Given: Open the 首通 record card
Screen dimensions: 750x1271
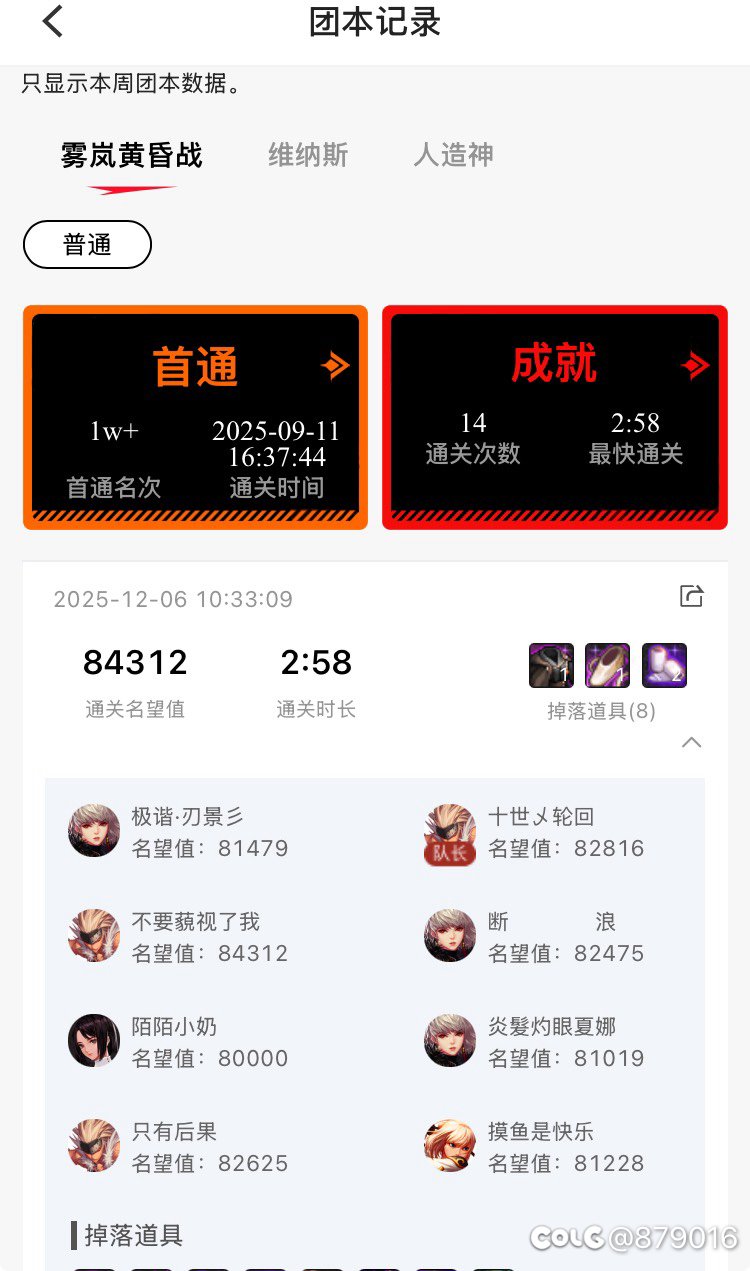Looking at the screenshot, I should [195, 417].
